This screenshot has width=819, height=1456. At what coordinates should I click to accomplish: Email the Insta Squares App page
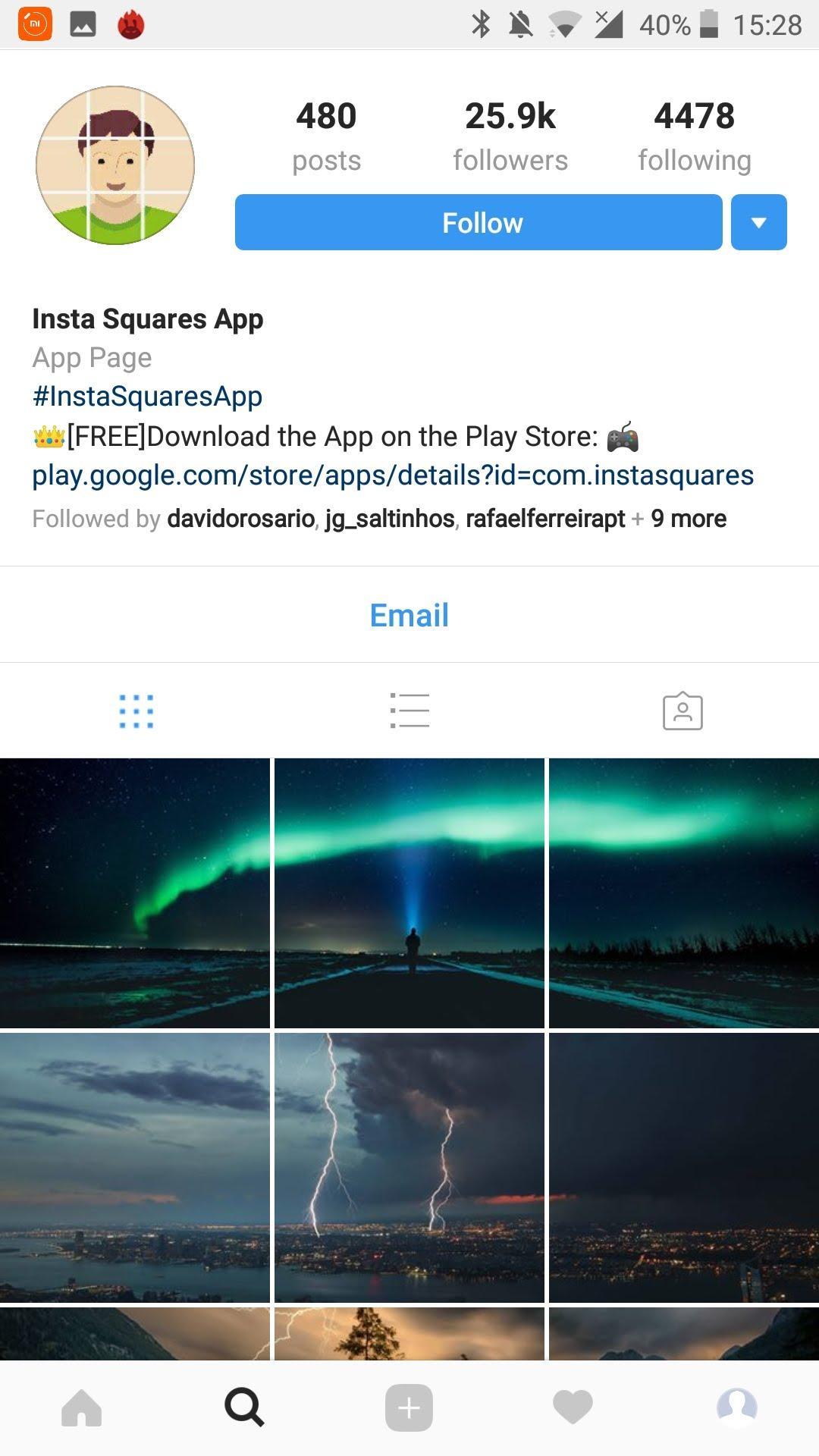(409, 615)
